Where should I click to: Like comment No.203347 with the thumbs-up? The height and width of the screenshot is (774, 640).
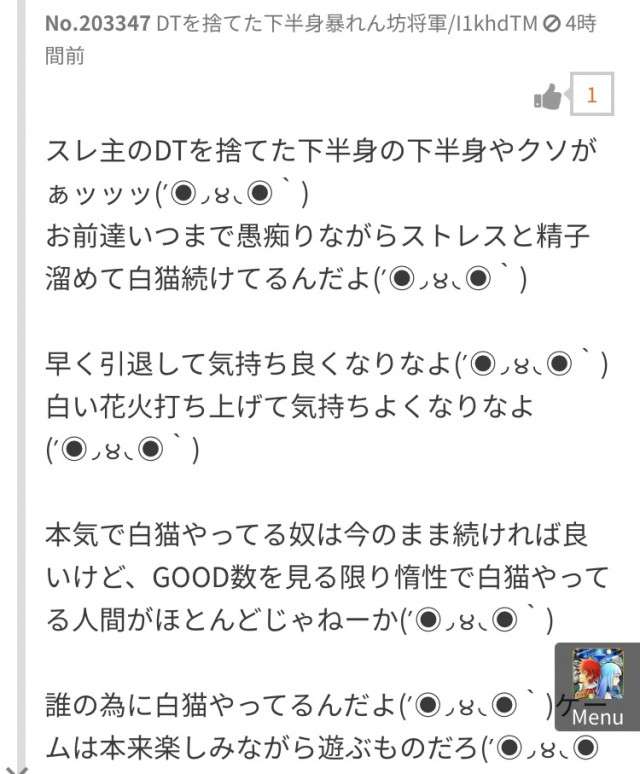tap(548, 96)
